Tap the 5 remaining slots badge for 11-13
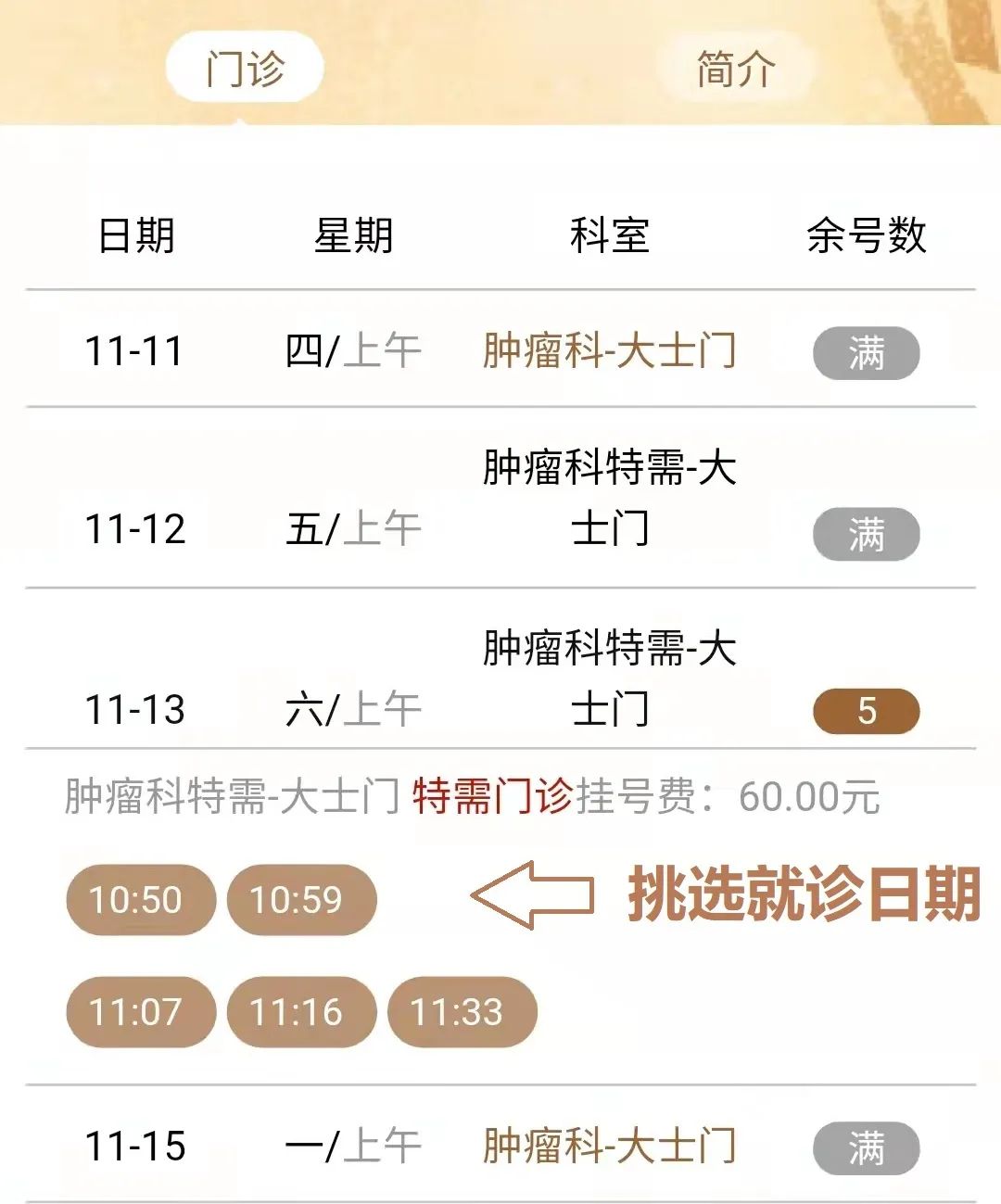The width and height of the screenshot is (1001, 1204). [866, 711]
